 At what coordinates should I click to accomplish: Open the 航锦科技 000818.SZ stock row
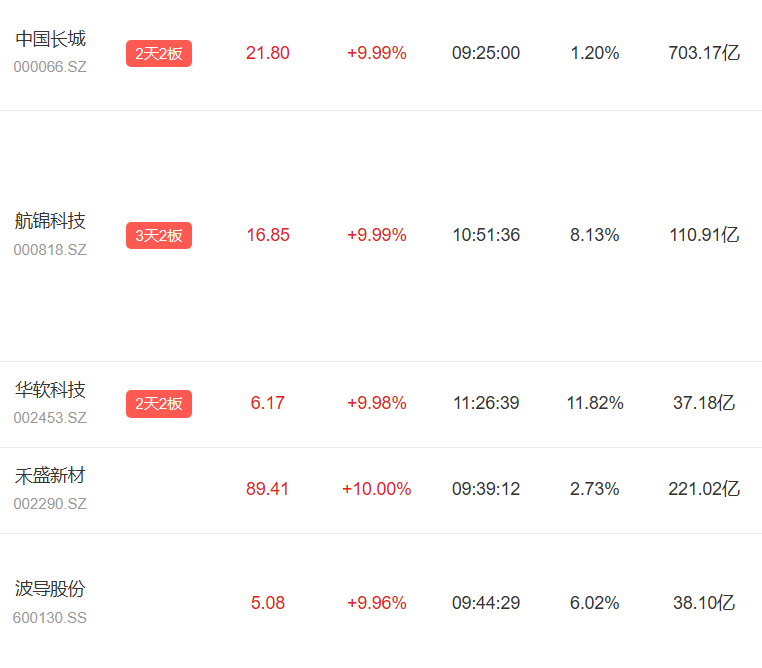tap(381, 236)
